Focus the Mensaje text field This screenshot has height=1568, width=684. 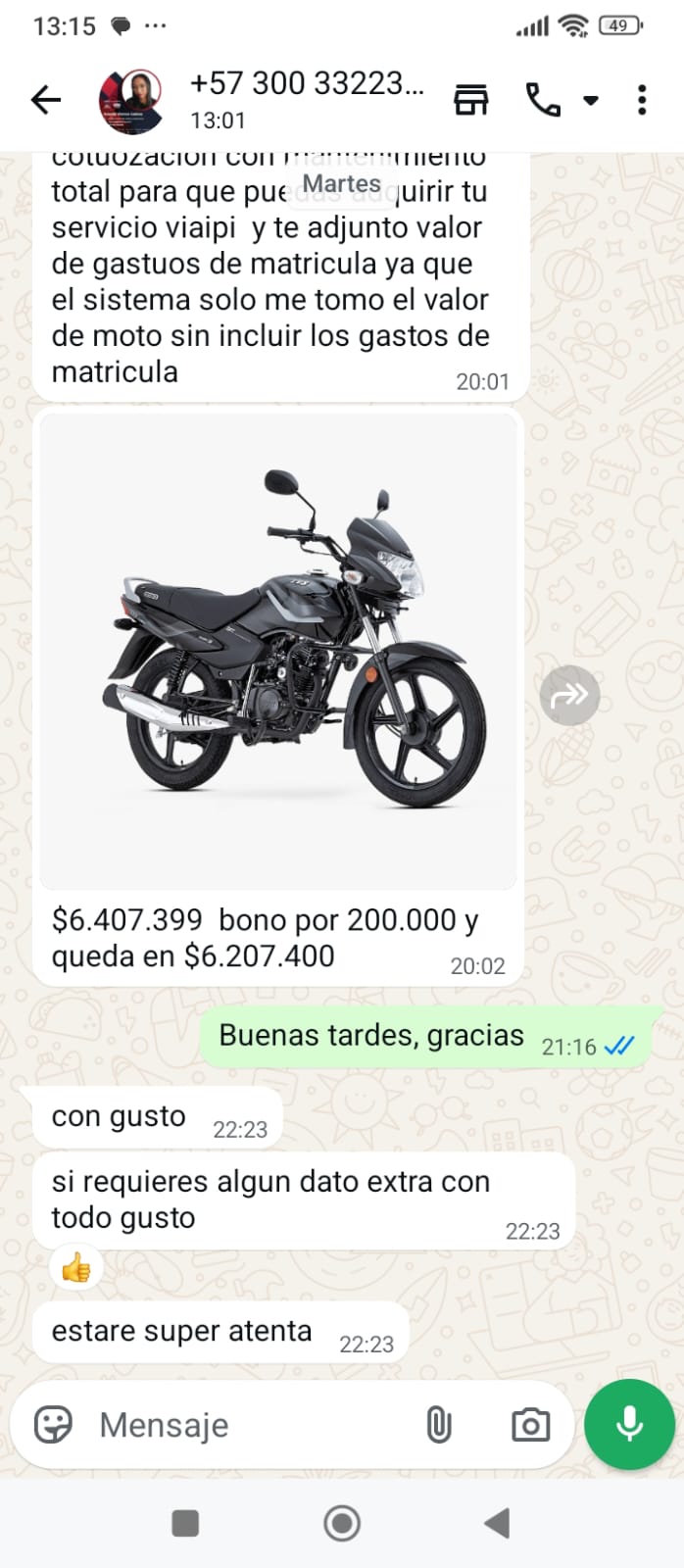click(245, 1425)
